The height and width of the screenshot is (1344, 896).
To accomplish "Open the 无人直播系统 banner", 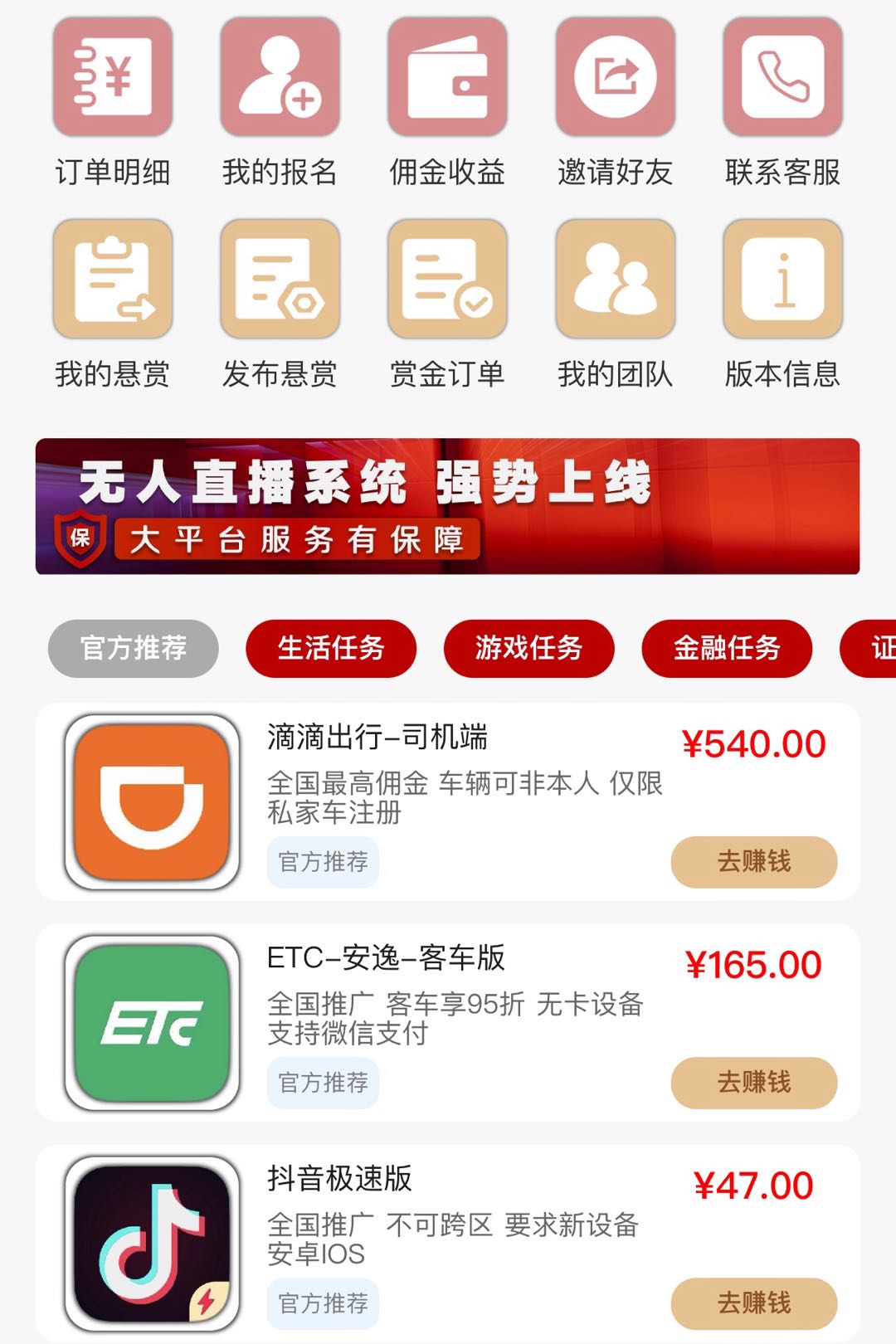I will [x=448, y=506].
